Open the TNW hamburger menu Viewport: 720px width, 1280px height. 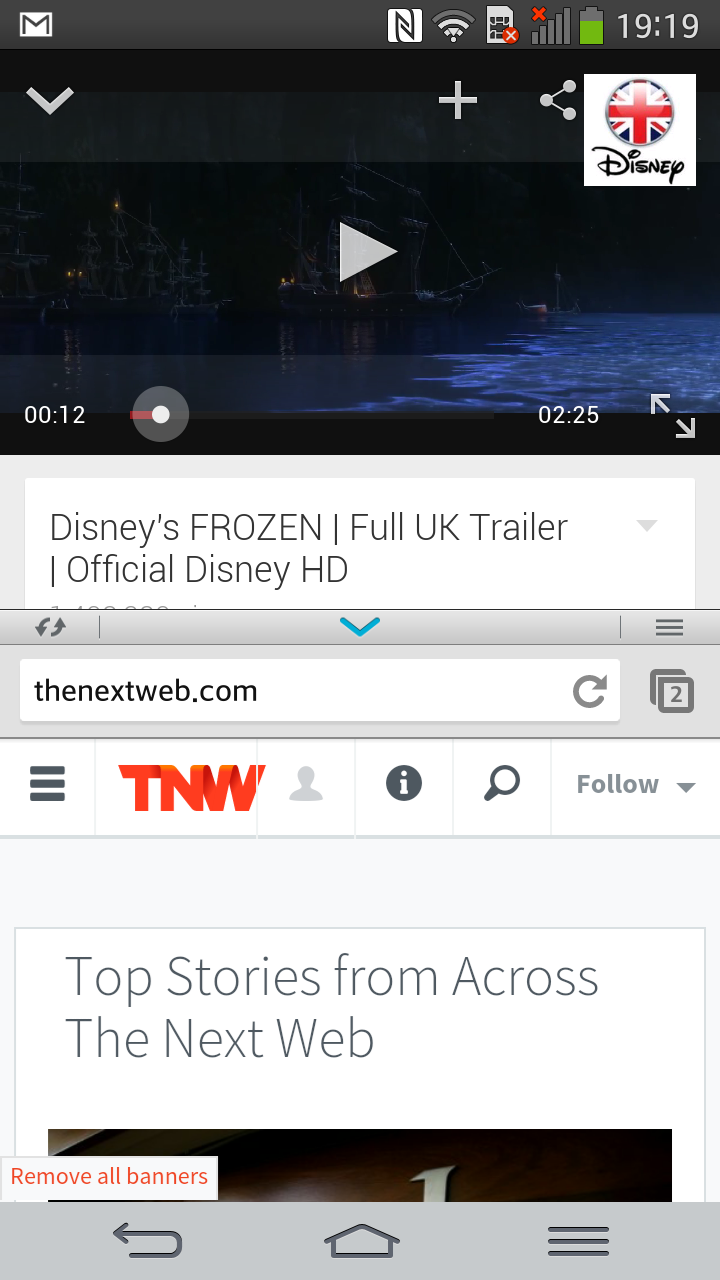pos(48,785)
